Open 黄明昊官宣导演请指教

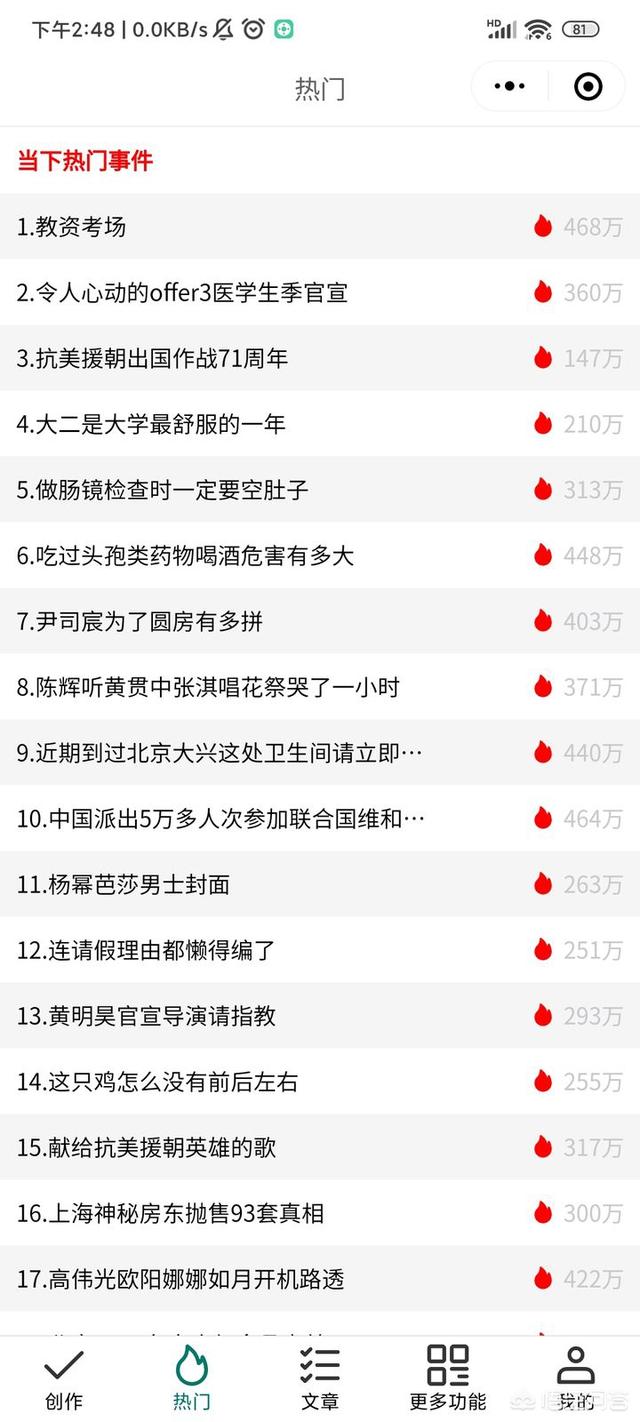[x=146, y=1017]
